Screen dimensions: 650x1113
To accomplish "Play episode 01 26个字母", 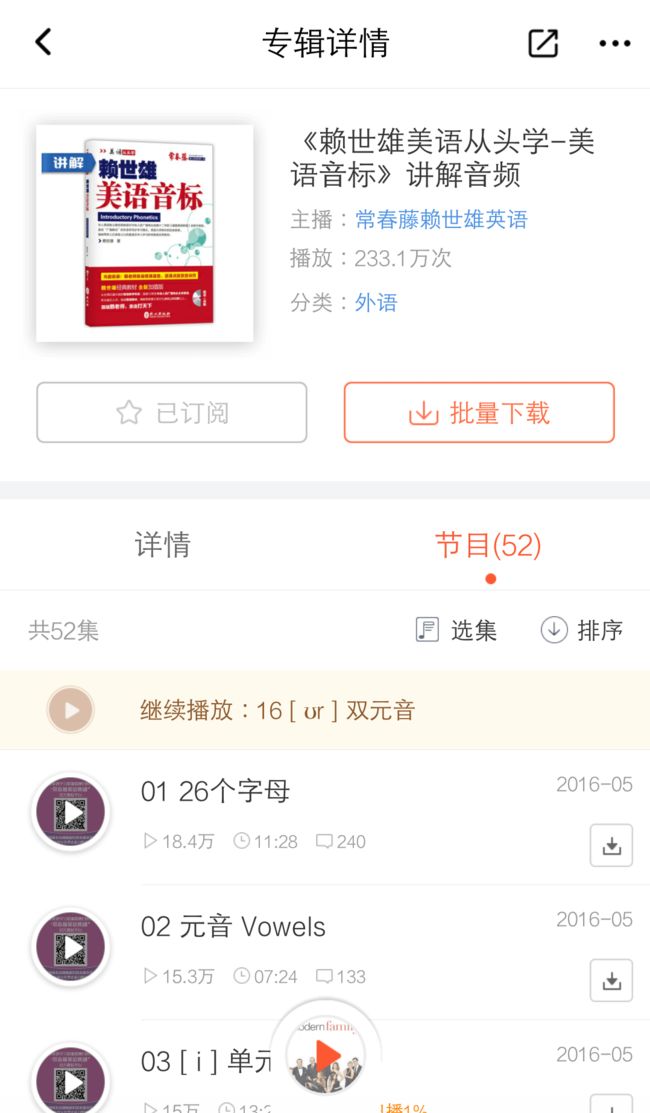I will (70, 813).
